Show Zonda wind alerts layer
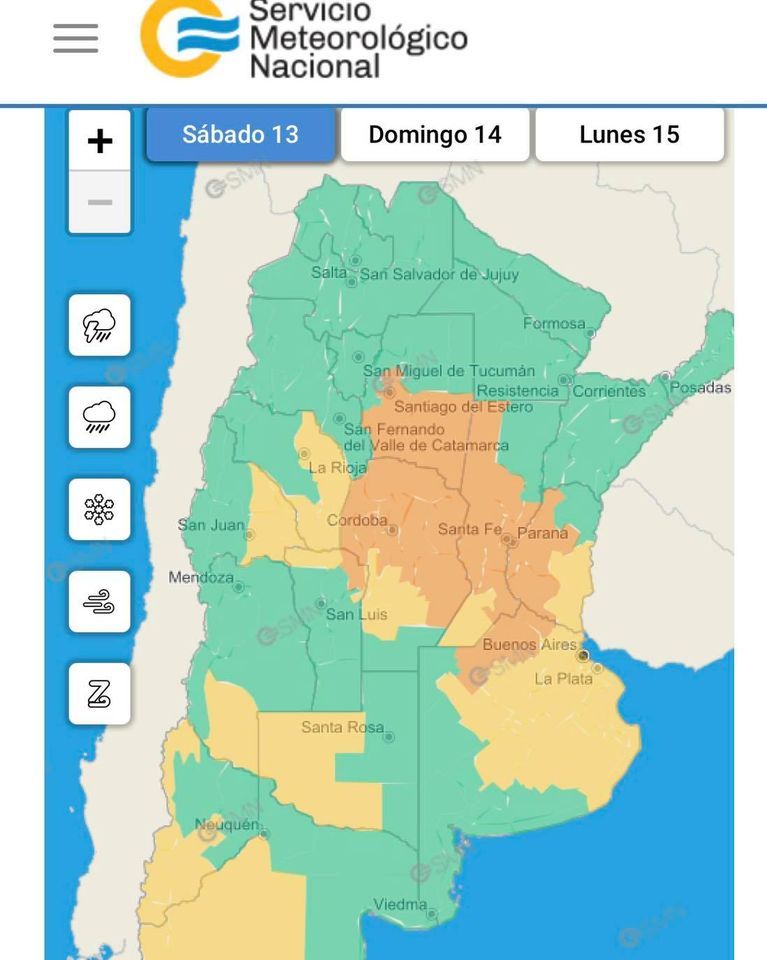767x960 pixels. pos(100,693)
